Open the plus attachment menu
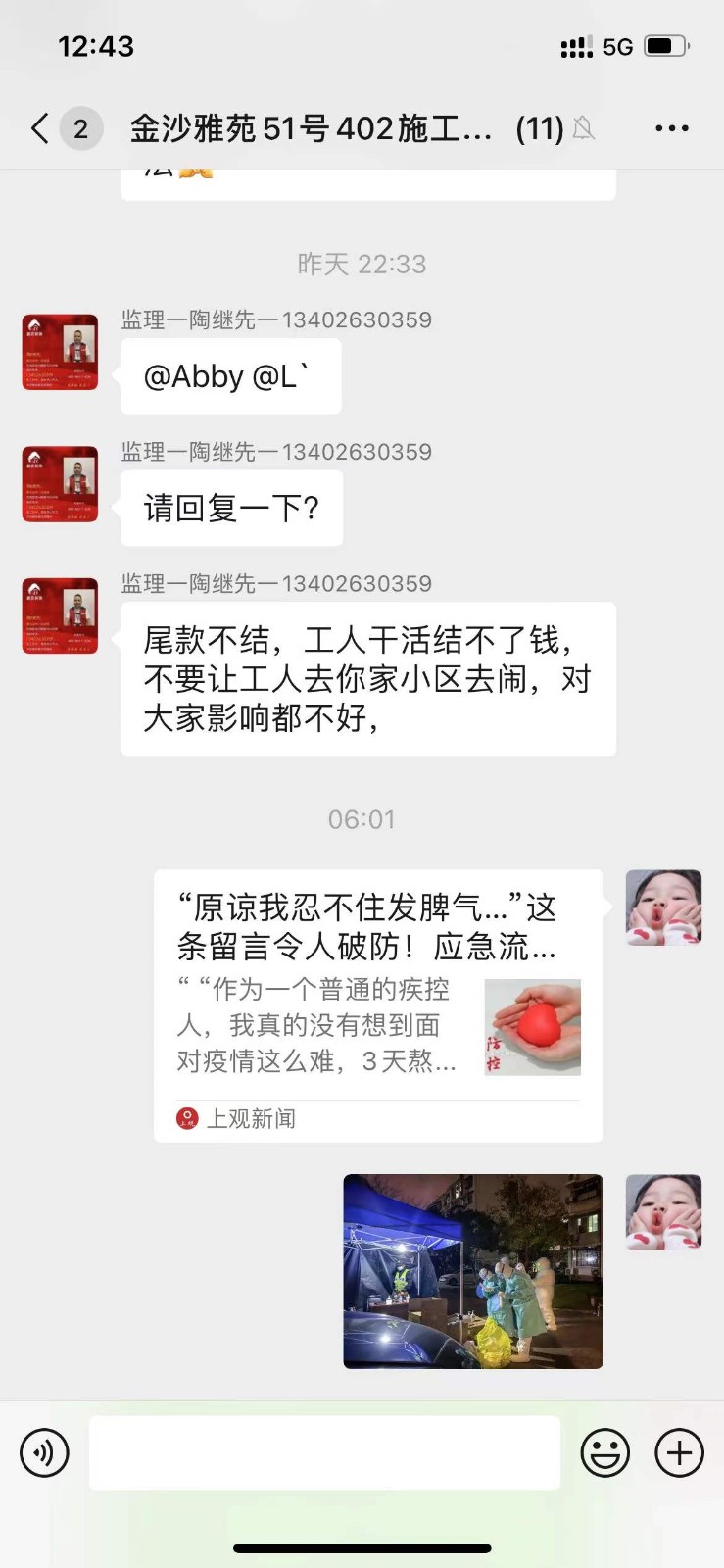The height and width of the screenshot is (1568, 724). click(679, 1452)
